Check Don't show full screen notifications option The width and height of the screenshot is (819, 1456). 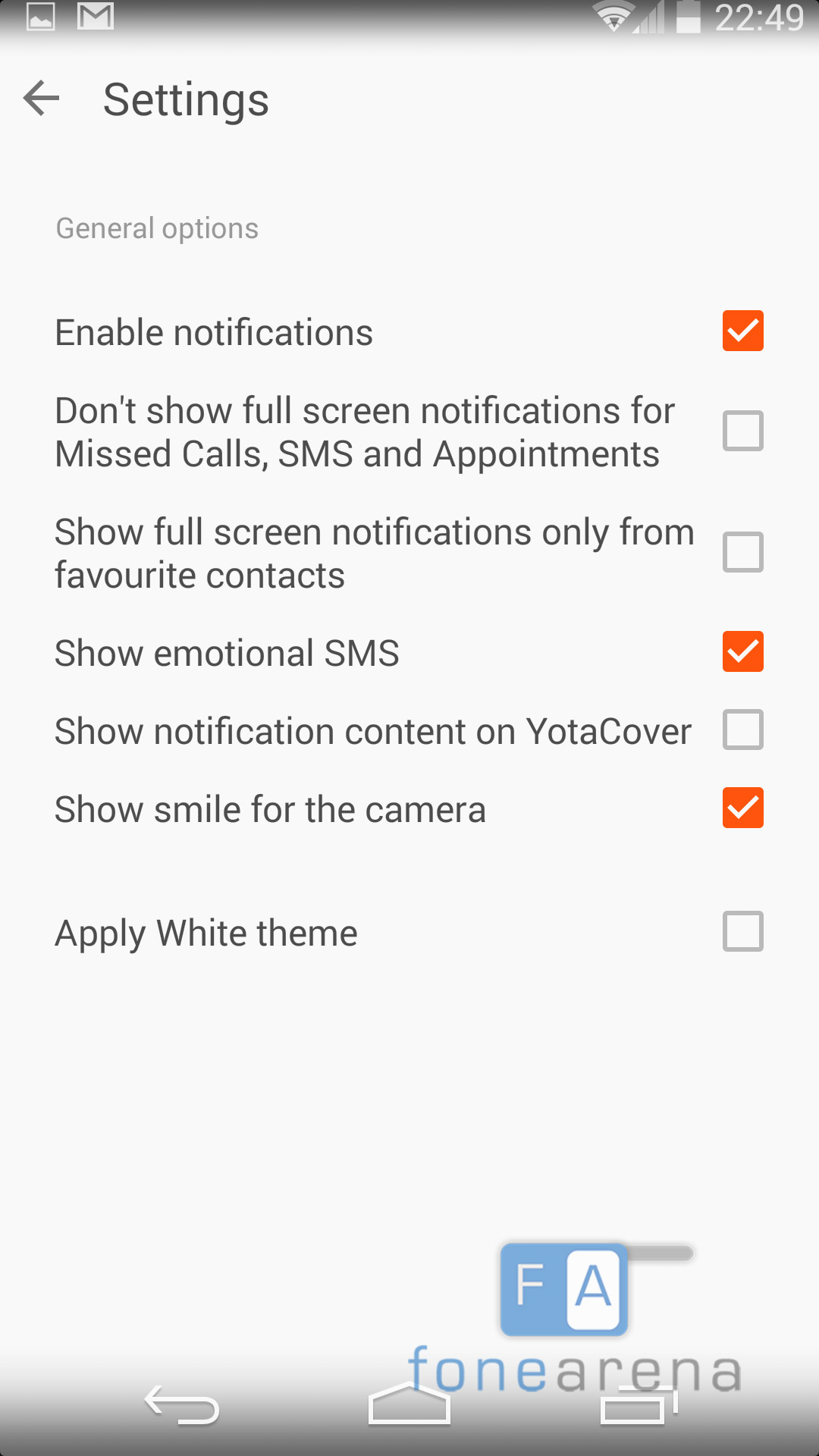coord(742,431)
